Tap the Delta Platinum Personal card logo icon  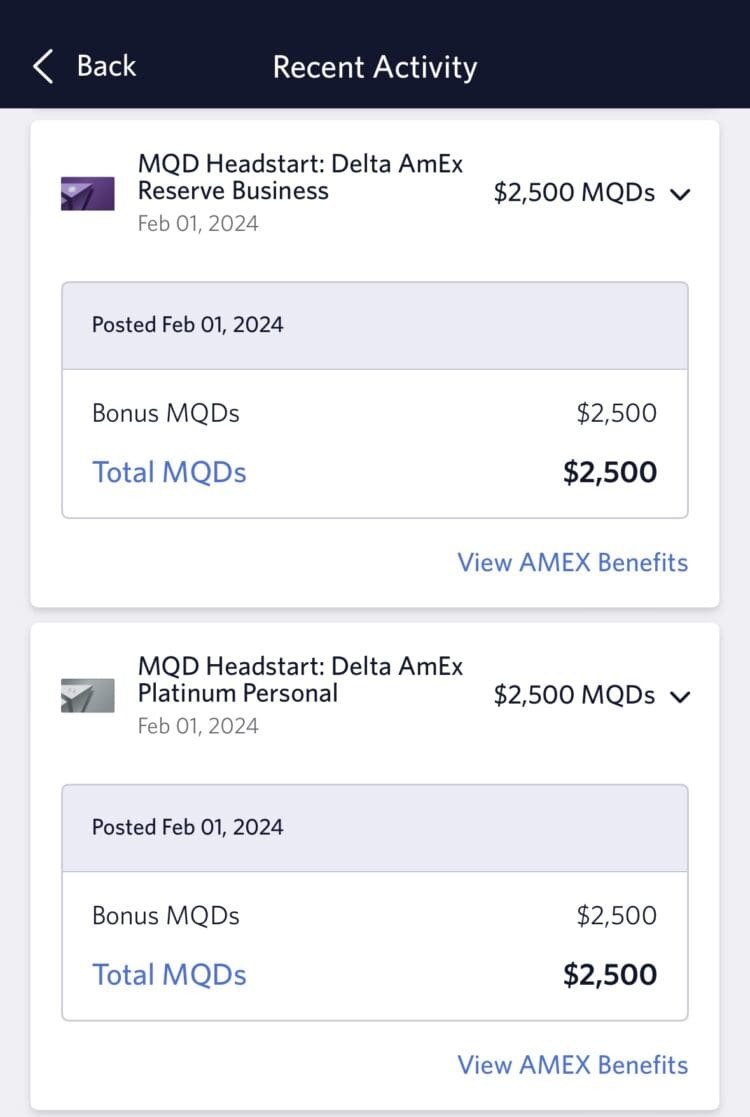[88, 695]
